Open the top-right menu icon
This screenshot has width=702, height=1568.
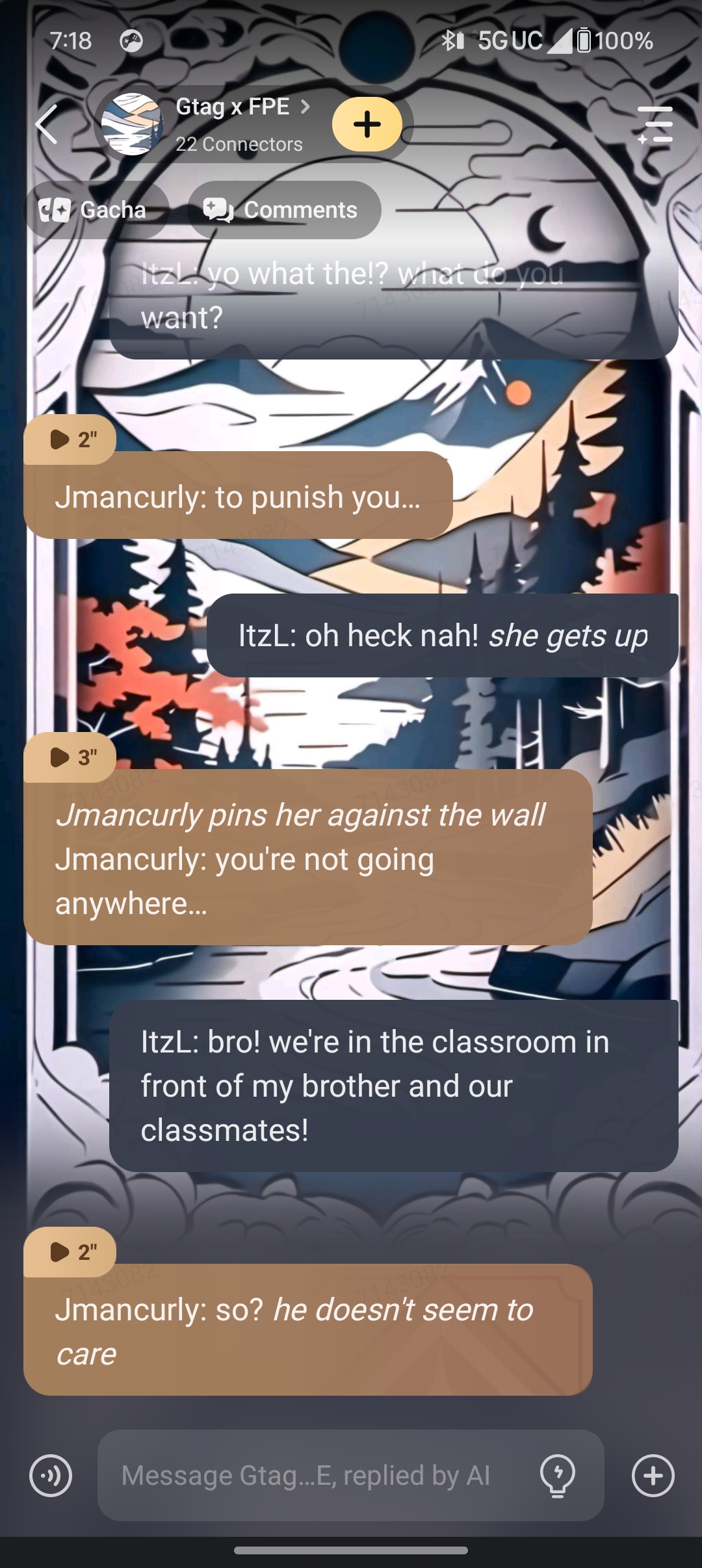[655, 124]
